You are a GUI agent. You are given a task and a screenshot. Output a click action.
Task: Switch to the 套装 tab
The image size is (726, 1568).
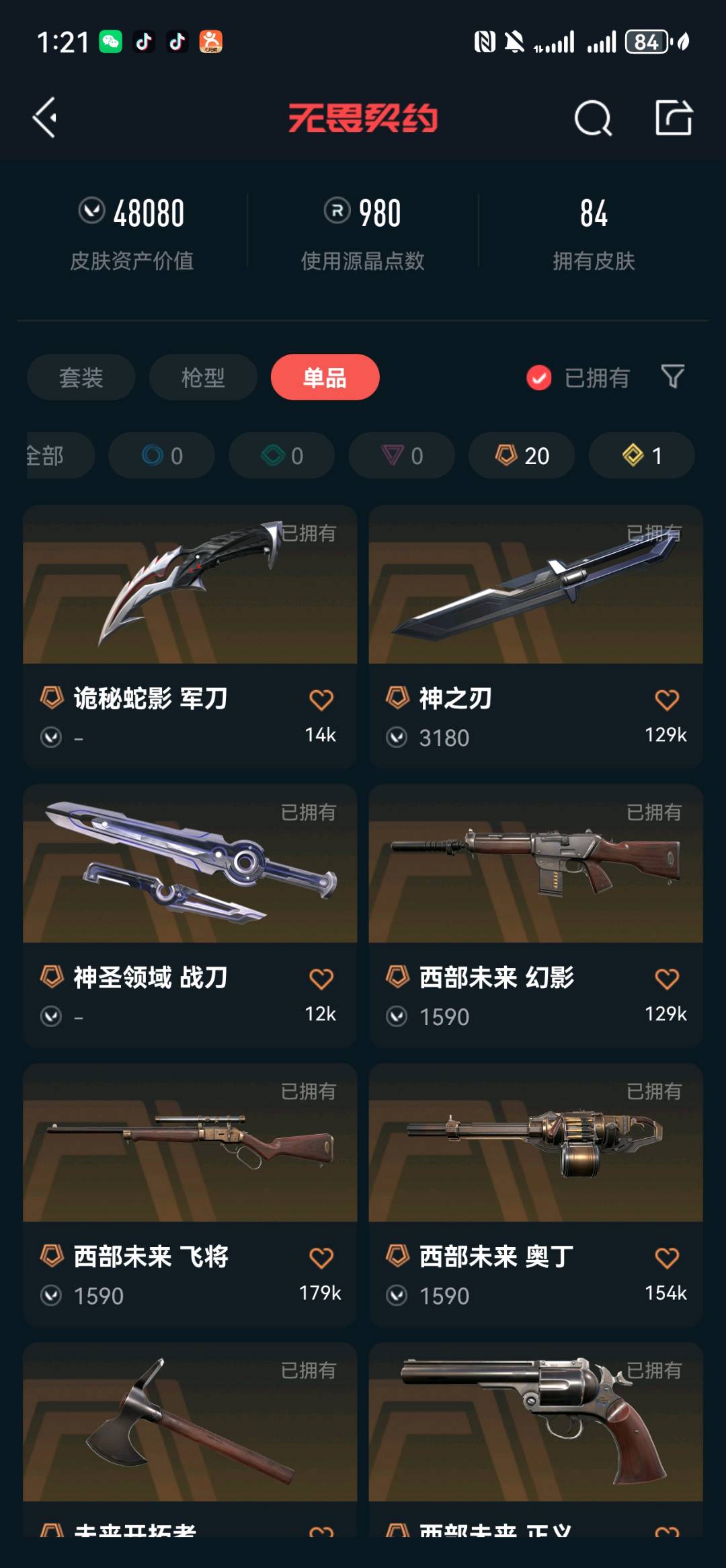(81, 377)
